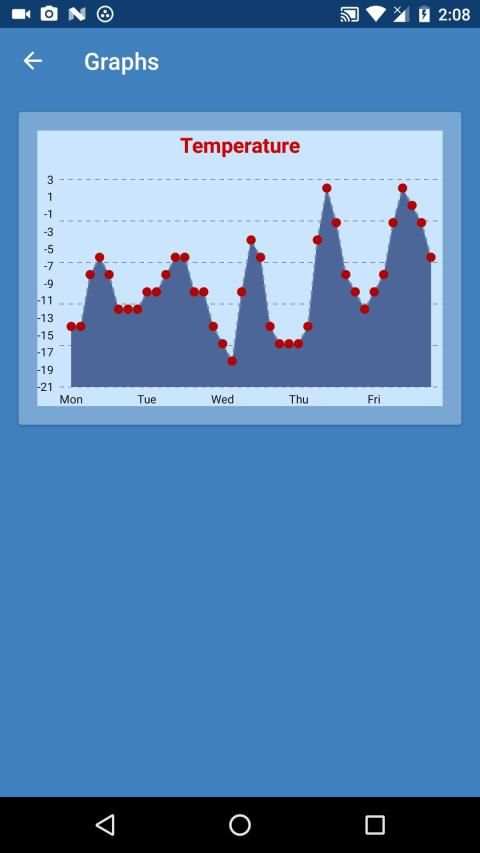Tap the system home button

(x=240, y=825)
